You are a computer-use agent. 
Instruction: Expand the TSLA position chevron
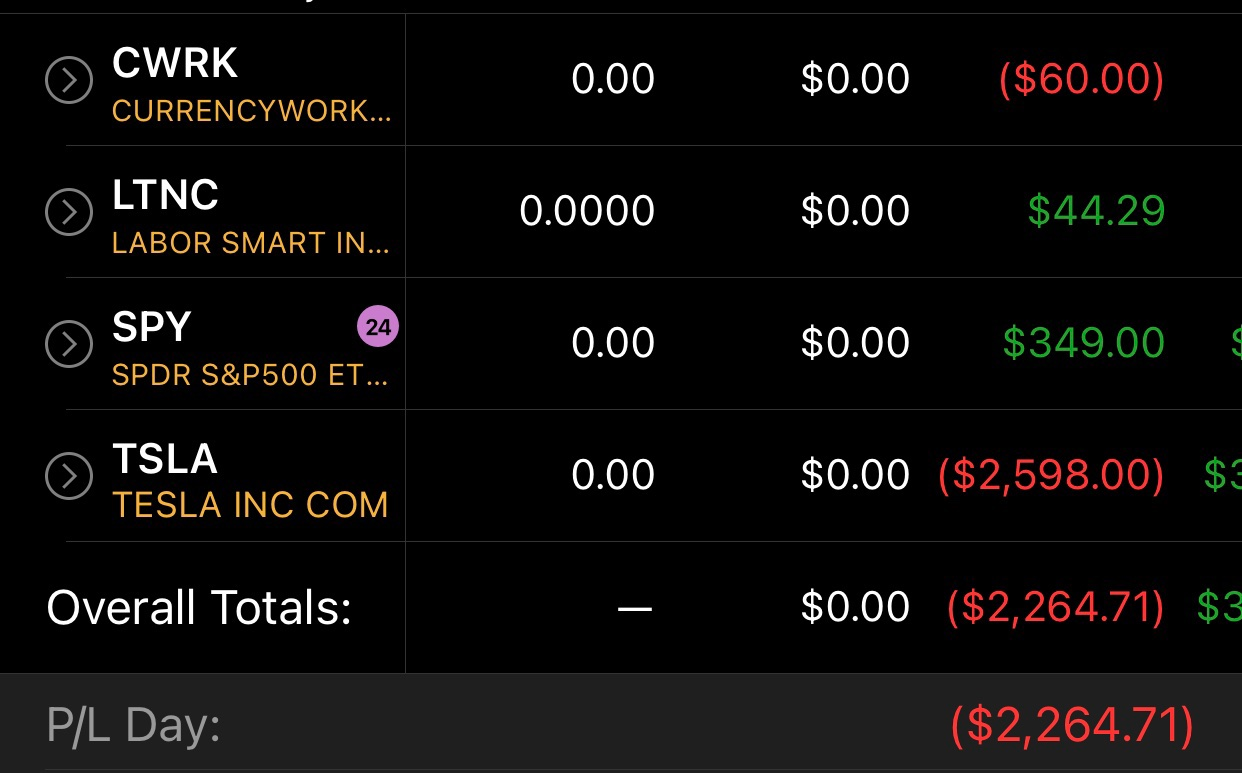[69, 476]
